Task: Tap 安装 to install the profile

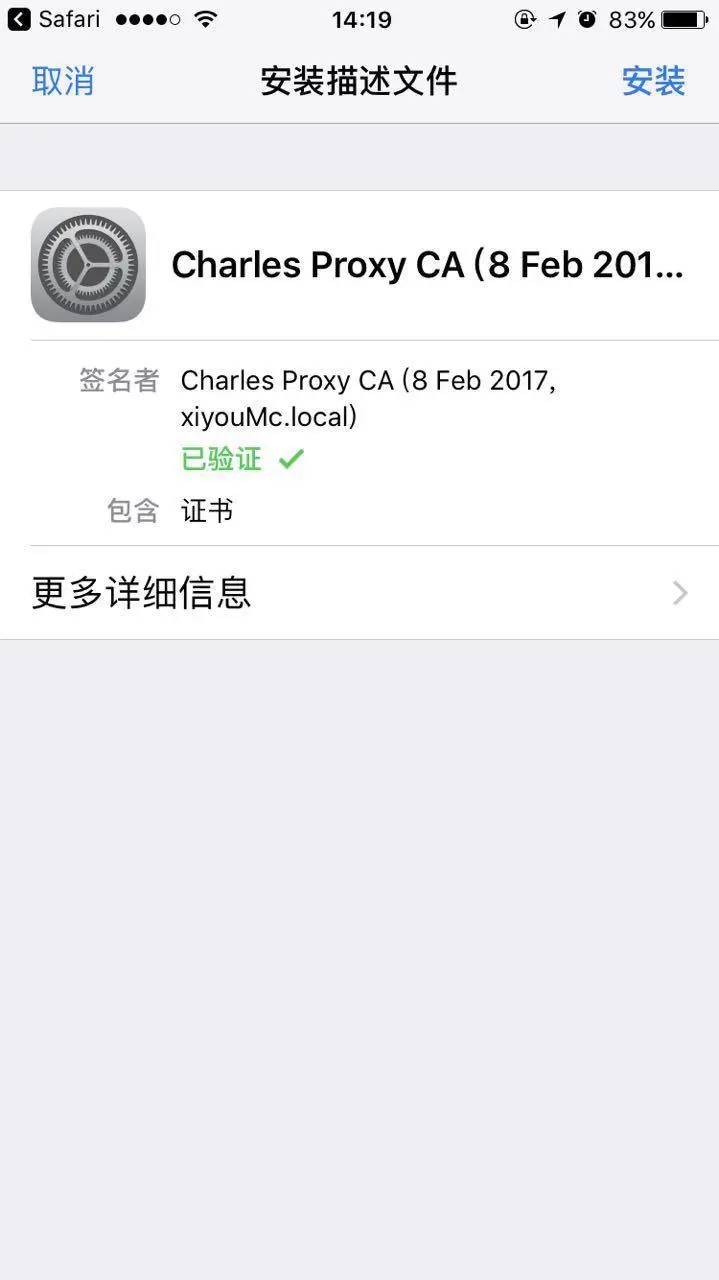Action: (653, 81)
